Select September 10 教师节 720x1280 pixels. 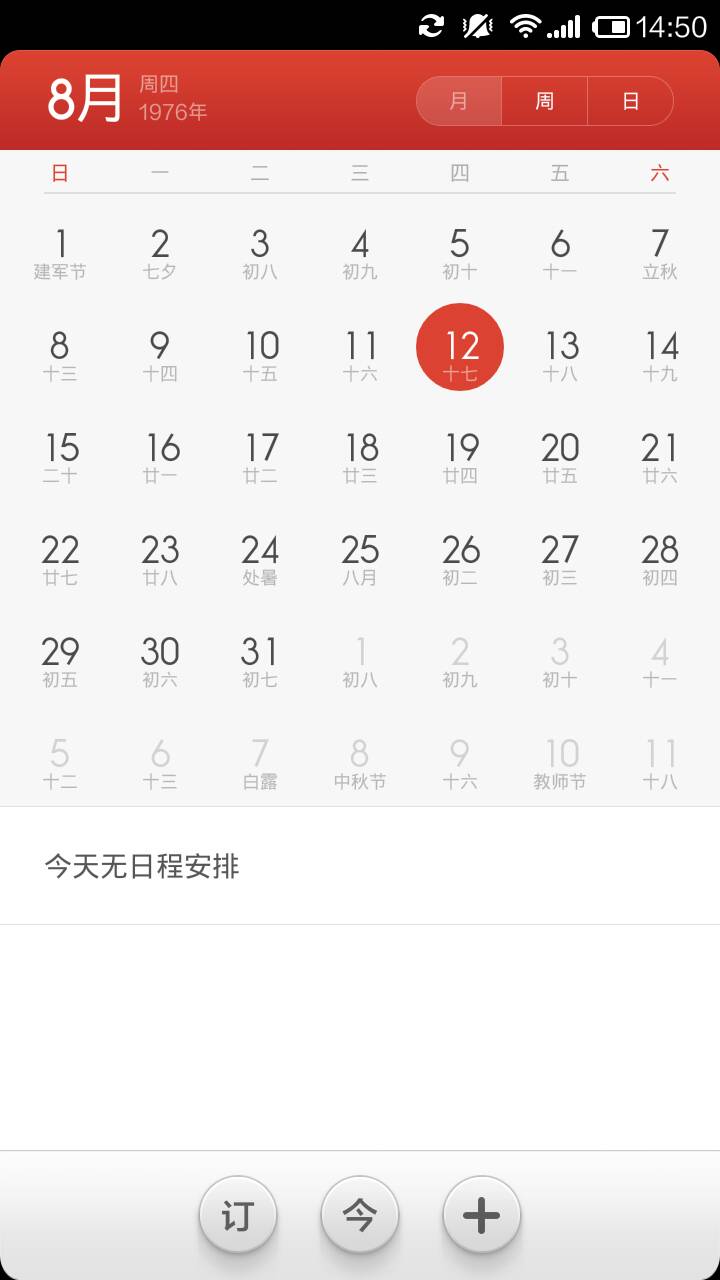pyautogui.click(x=560, y=764)
